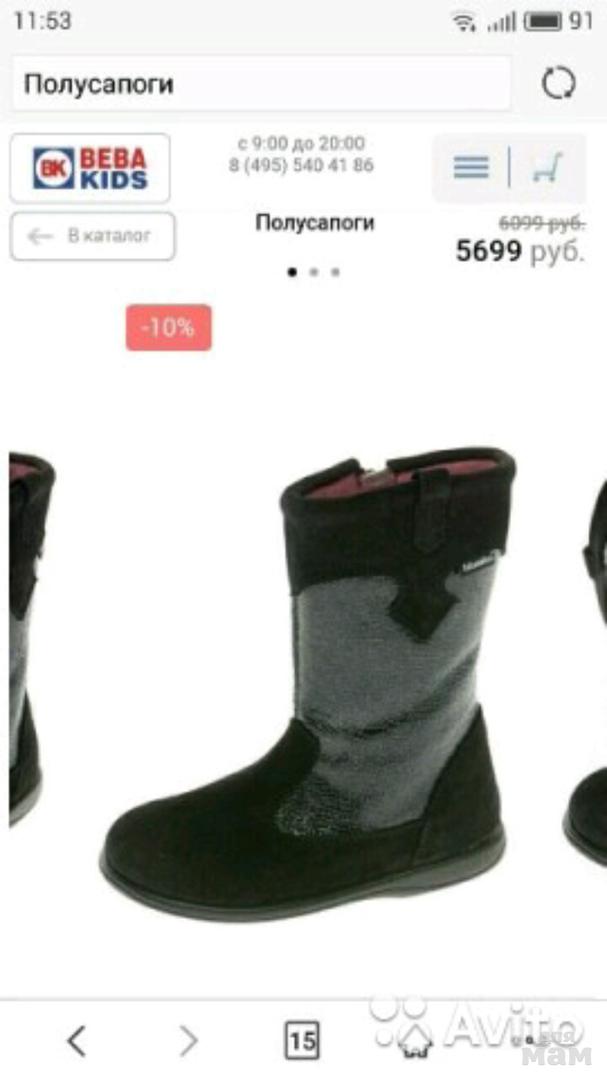Tap the address bar showing Полусапоги

(260, 83)
